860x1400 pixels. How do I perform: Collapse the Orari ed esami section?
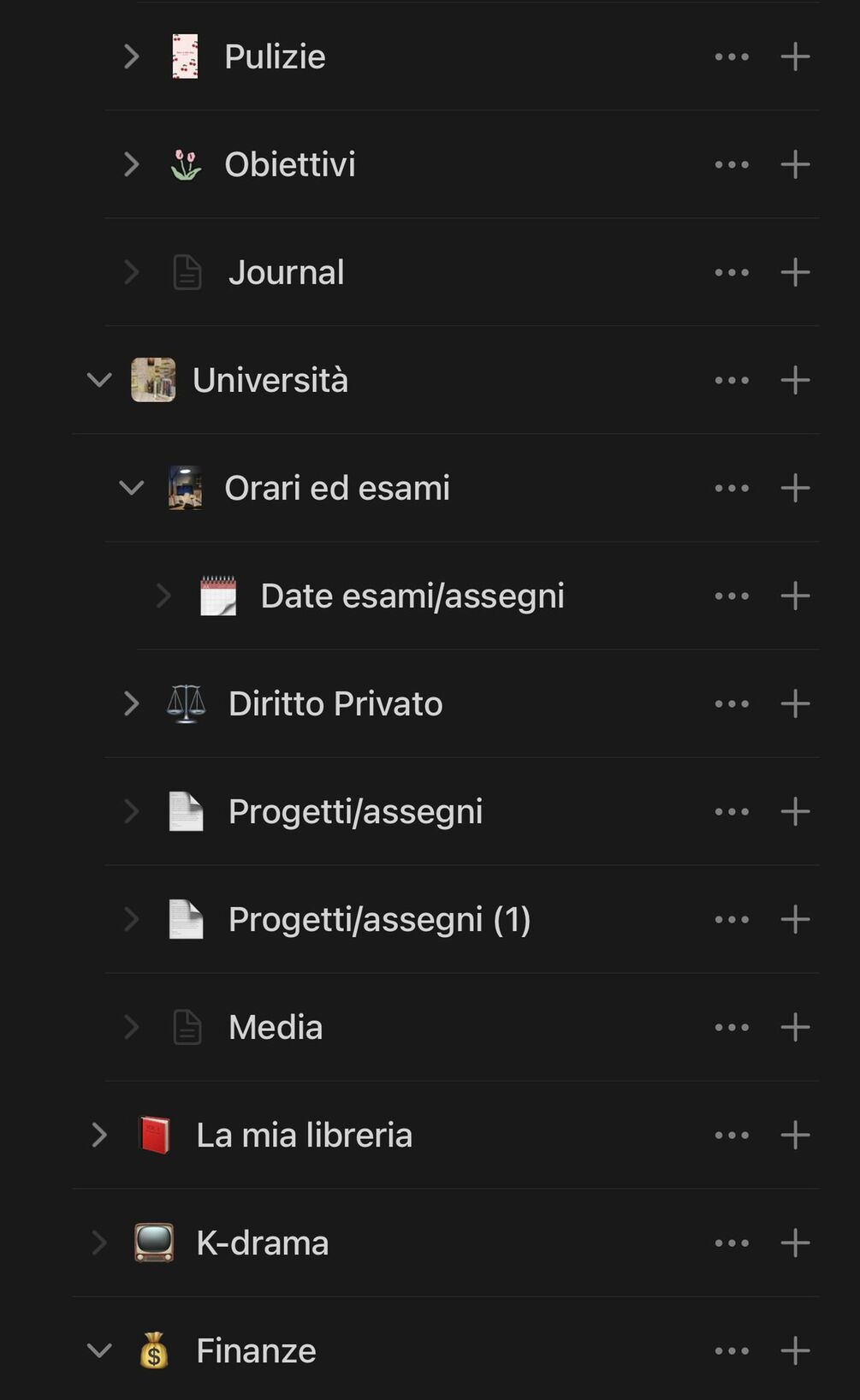(x=131, y=488)
